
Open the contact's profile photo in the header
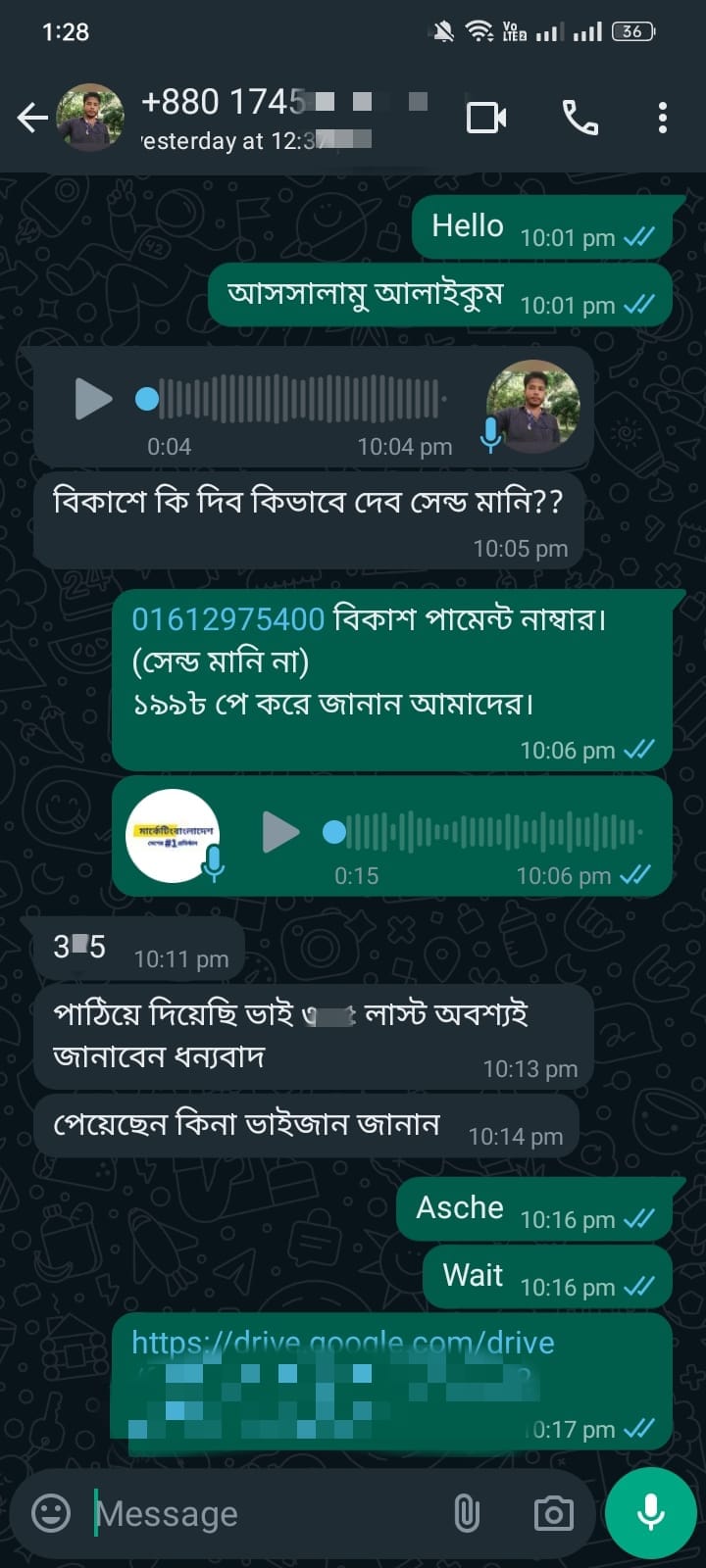point(90,119)
